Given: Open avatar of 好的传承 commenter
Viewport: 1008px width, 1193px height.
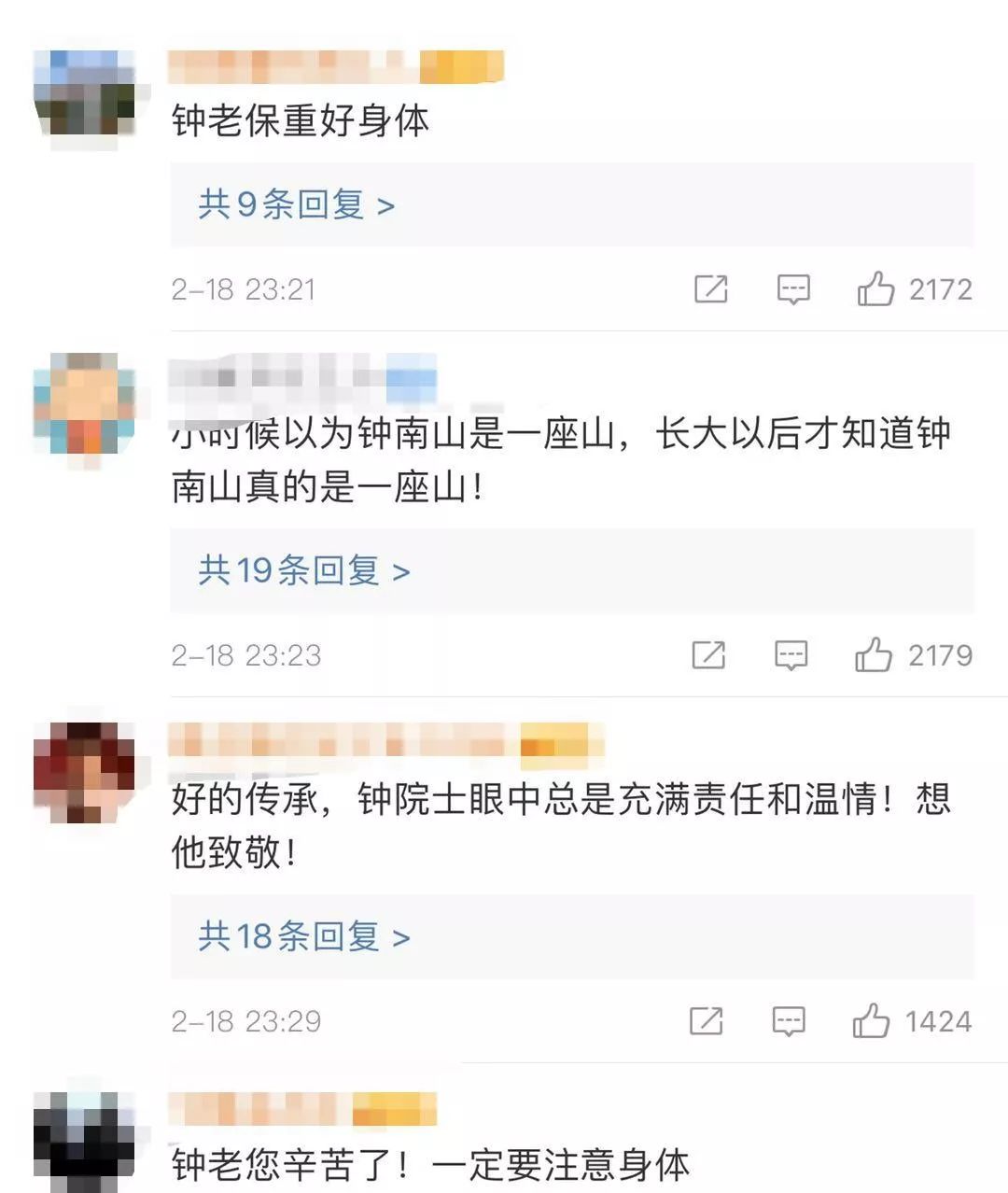Looking at the screenshot, I should tap(85, 773).
